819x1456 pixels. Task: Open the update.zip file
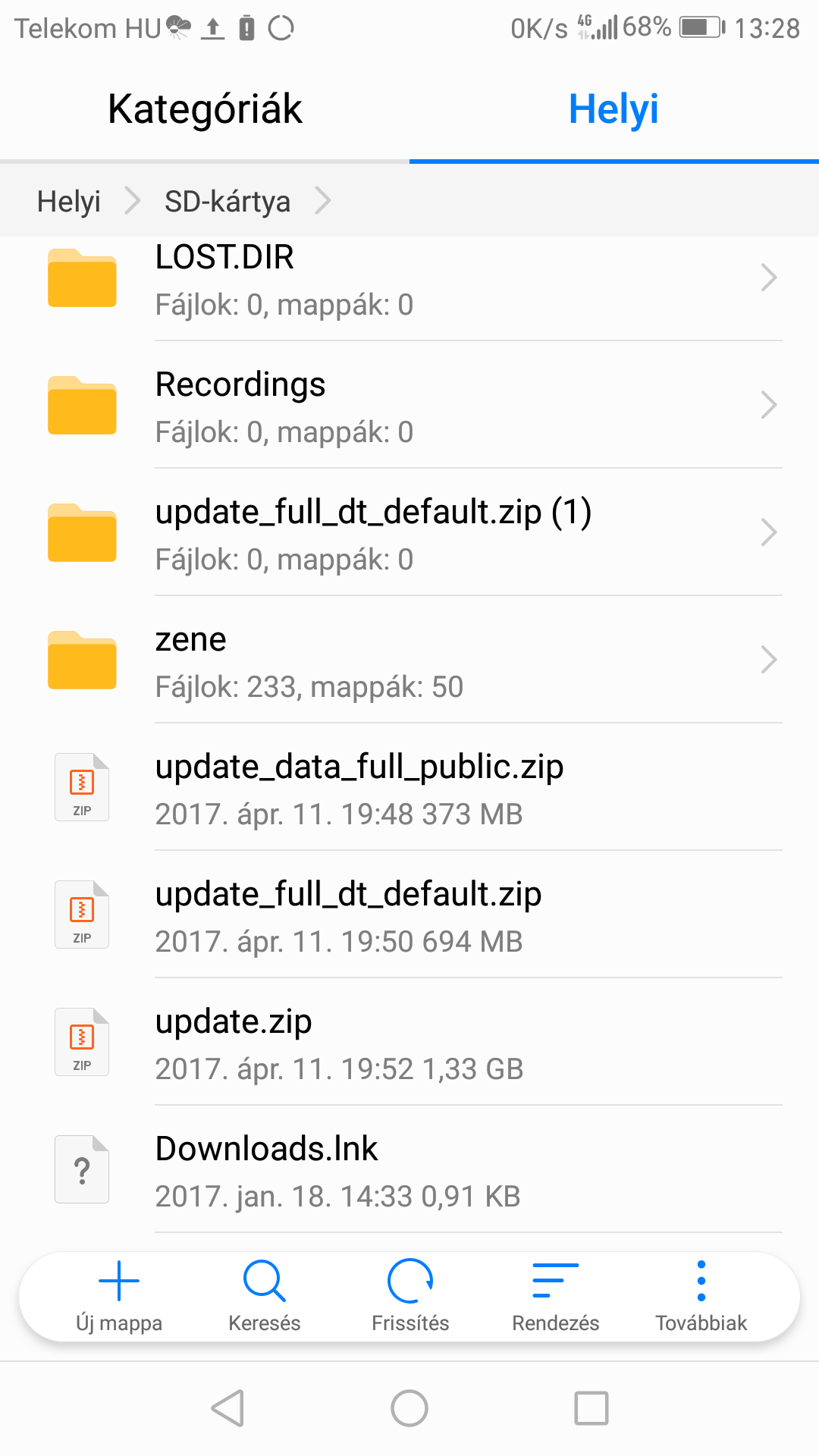pos(409,1043)
